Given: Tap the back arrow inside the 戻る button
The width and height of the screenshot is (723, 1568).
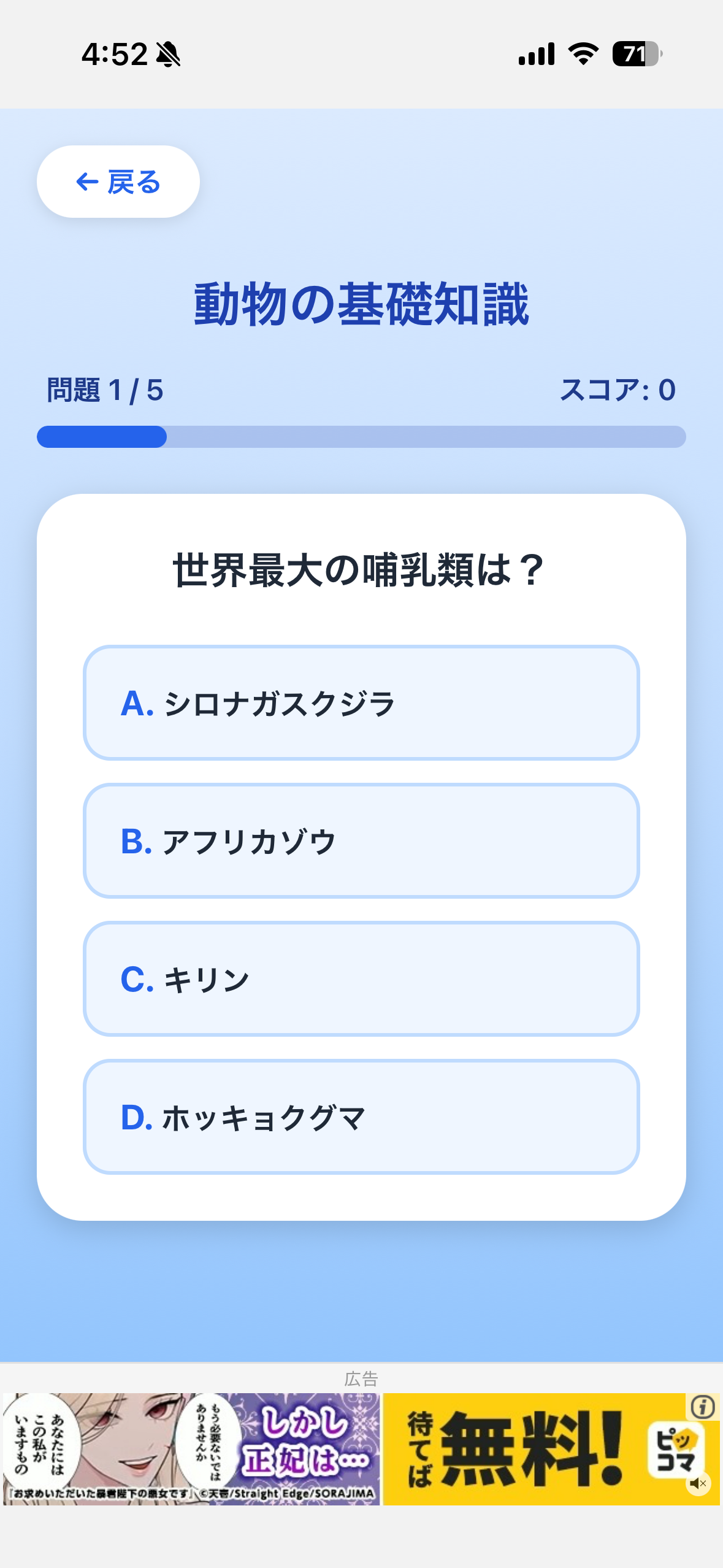Looking at the screenshot, I should (86, 182).
